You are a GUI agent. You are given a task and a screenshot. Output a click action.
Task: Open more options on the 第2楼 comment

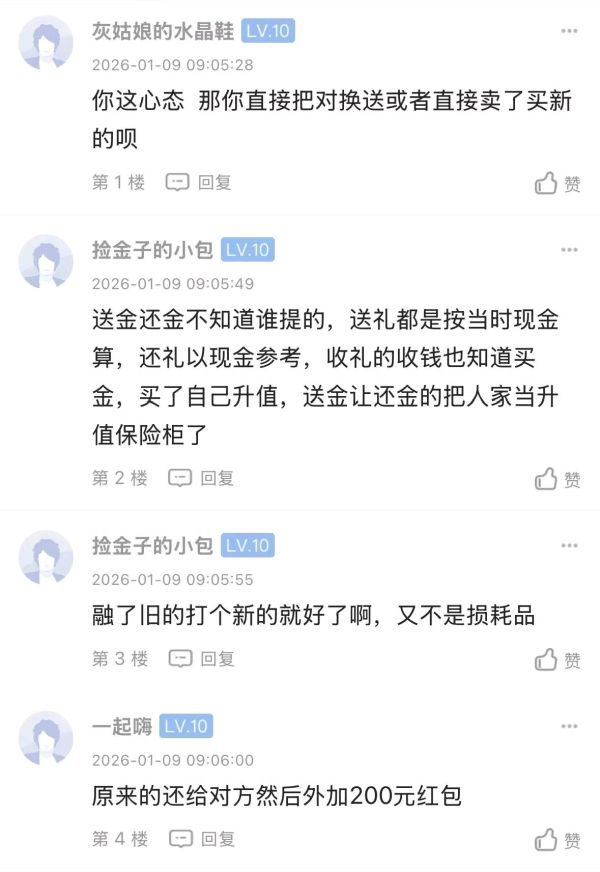pos(569,249)
